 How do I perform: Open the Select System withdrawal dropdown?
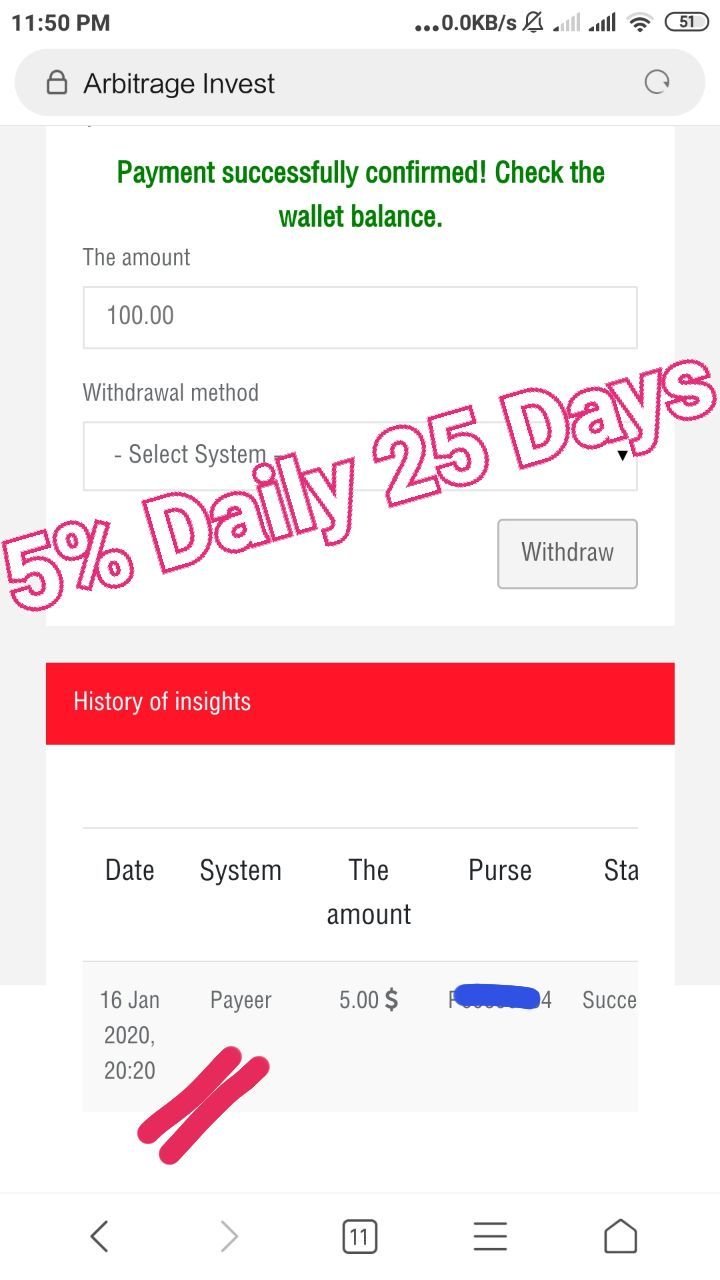click(360, 455)
